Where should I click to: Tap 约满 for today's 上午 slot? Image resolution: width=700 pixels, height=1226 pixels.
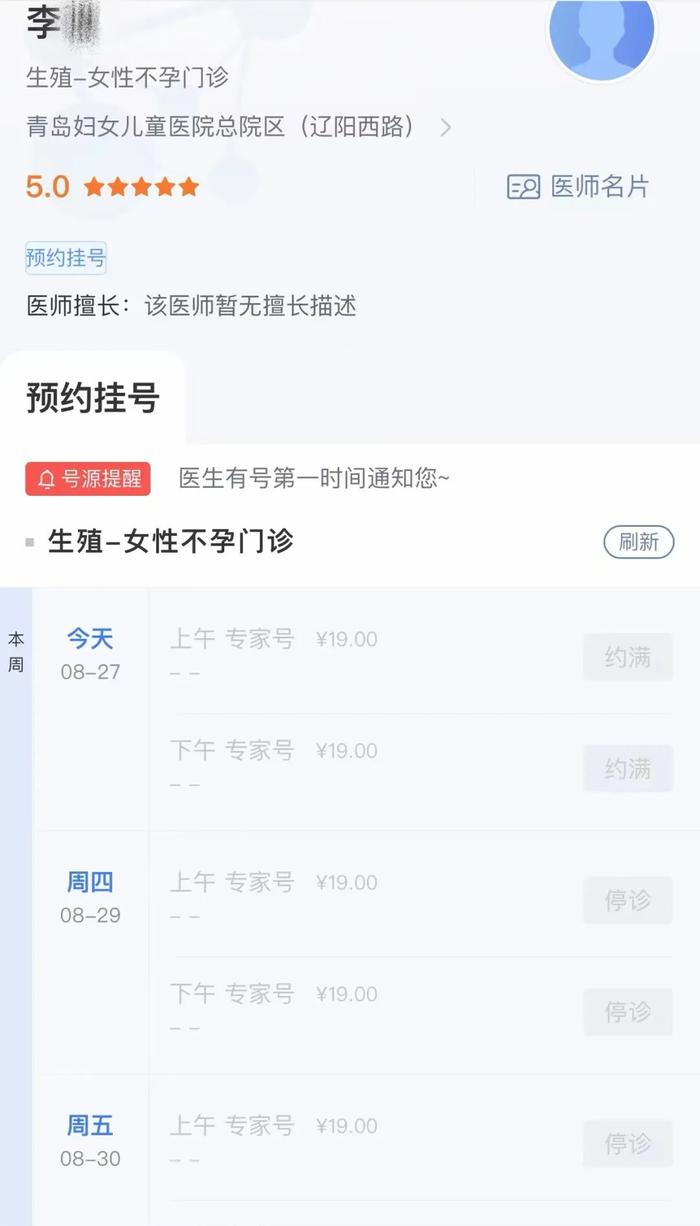pos(628,657)
